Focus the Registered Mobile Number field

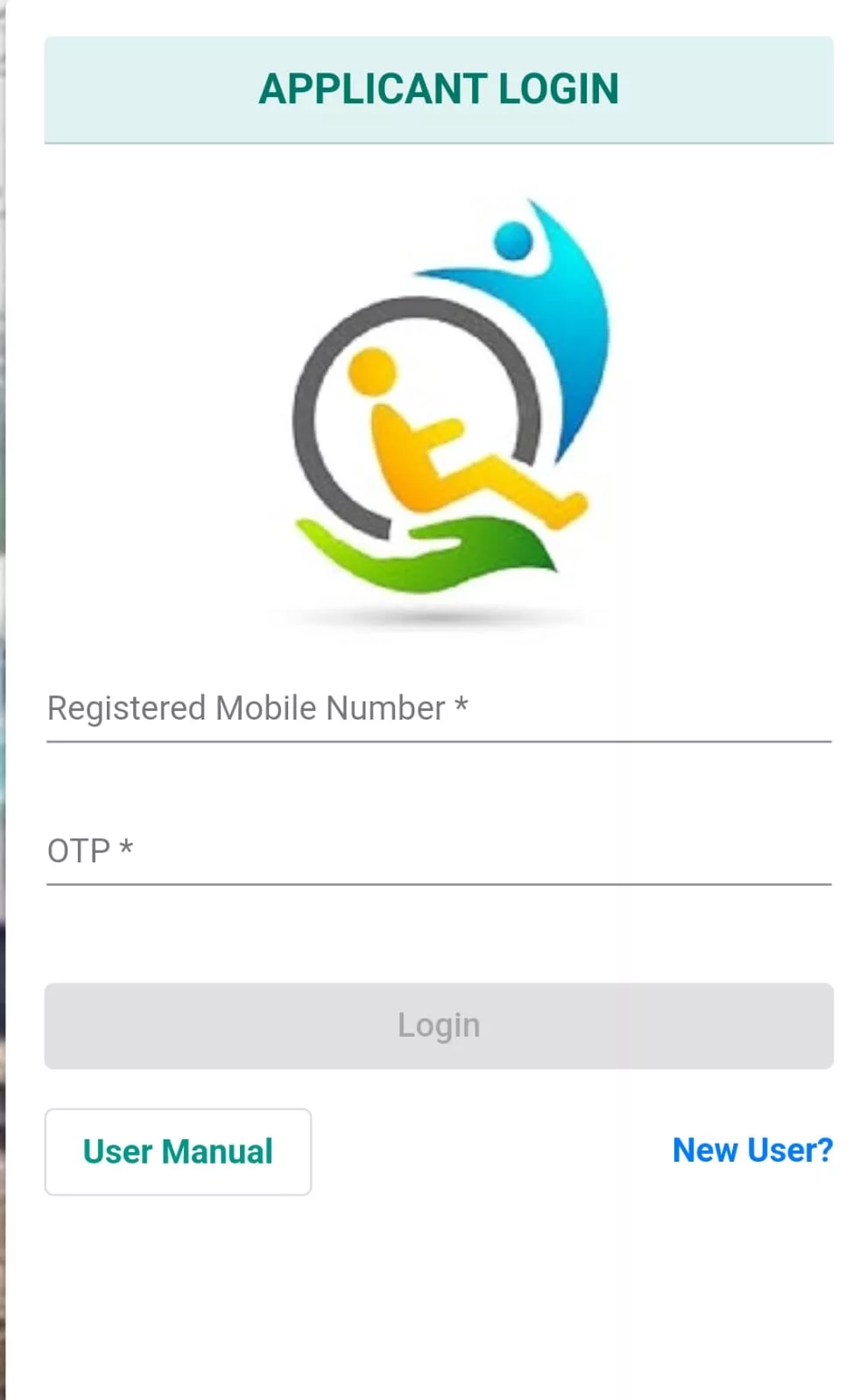point(438,709)
